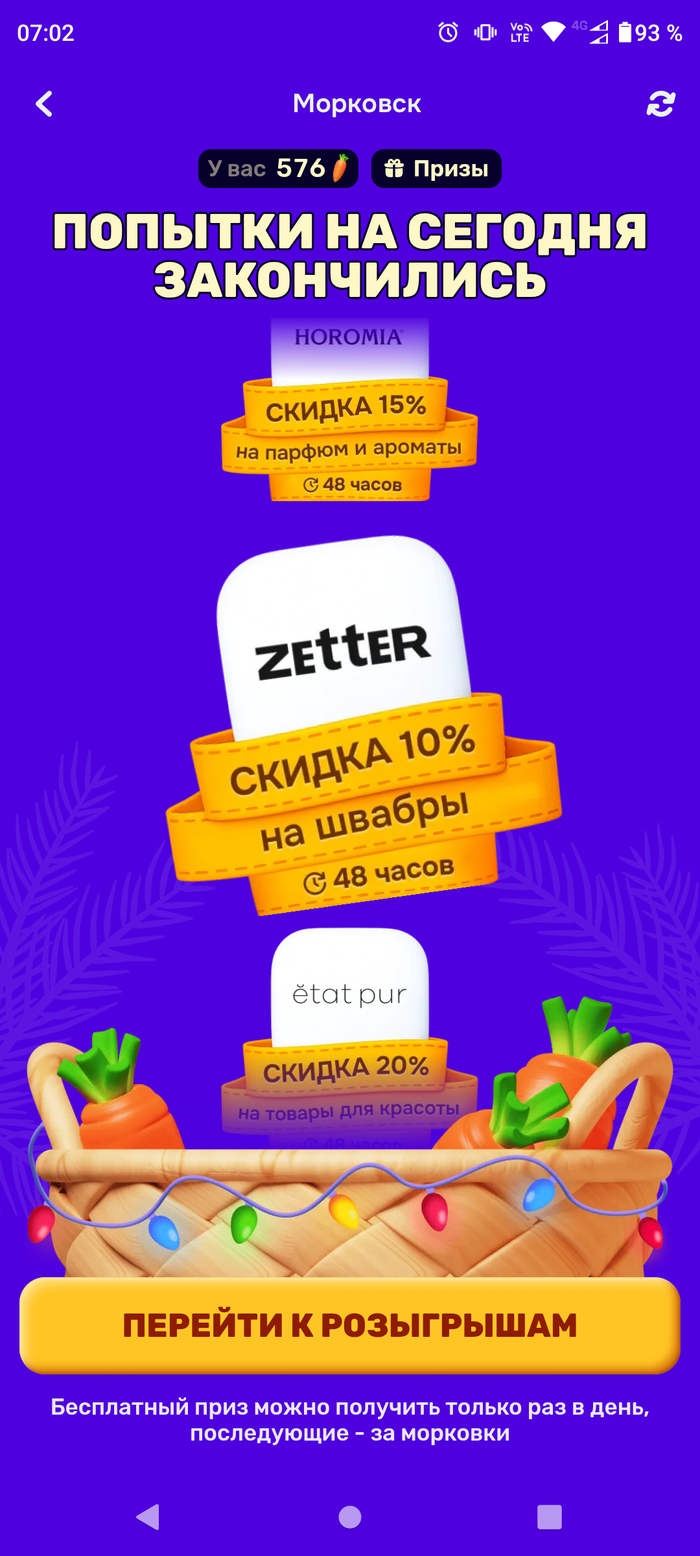The width and height of the screenshot is (700, 1556).
Task: Open the recent apps overview
Action: (x=549, y=1517)
